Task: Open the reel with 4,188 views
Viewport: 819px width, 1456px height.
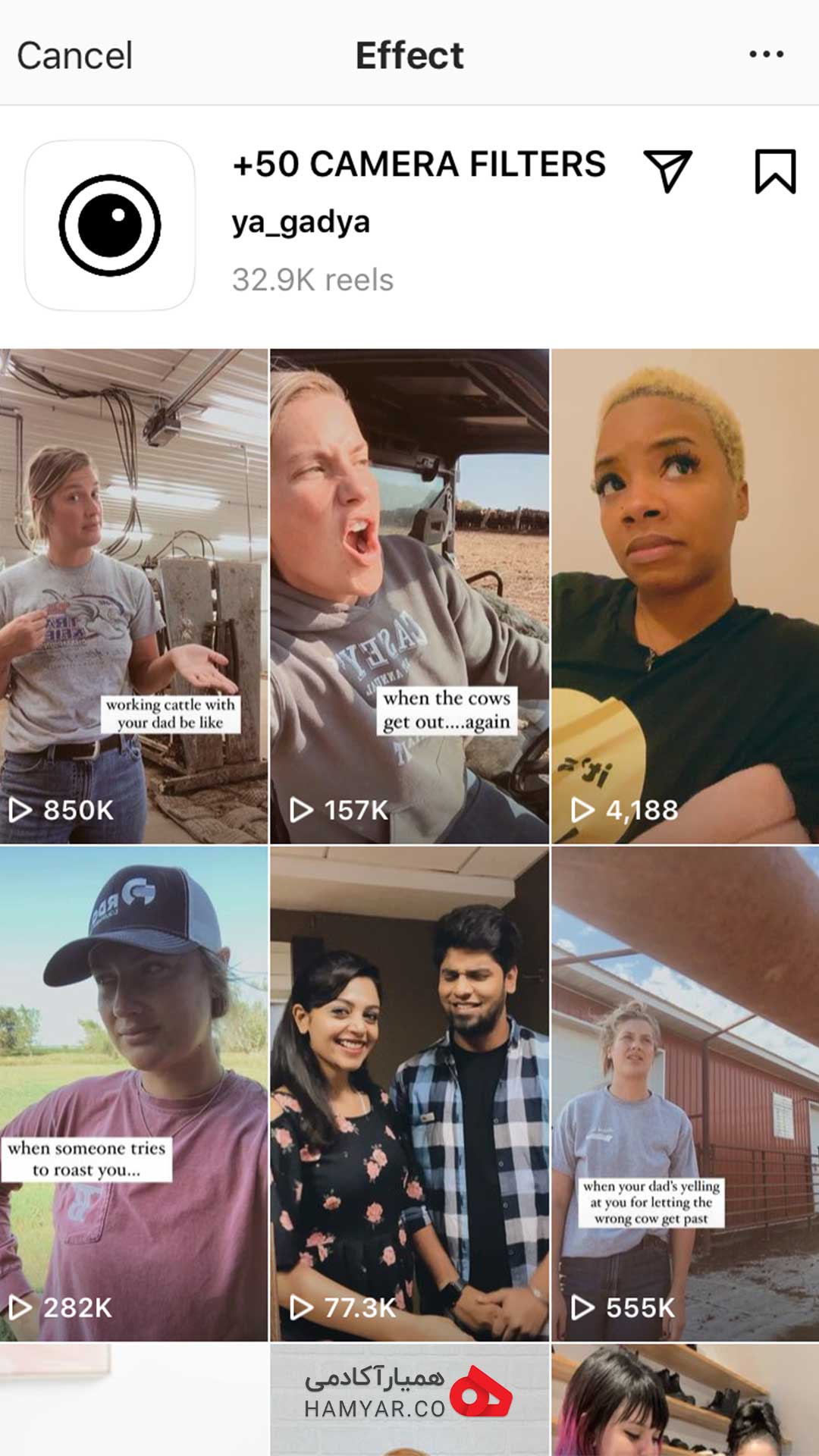Action: click(686, 596)
